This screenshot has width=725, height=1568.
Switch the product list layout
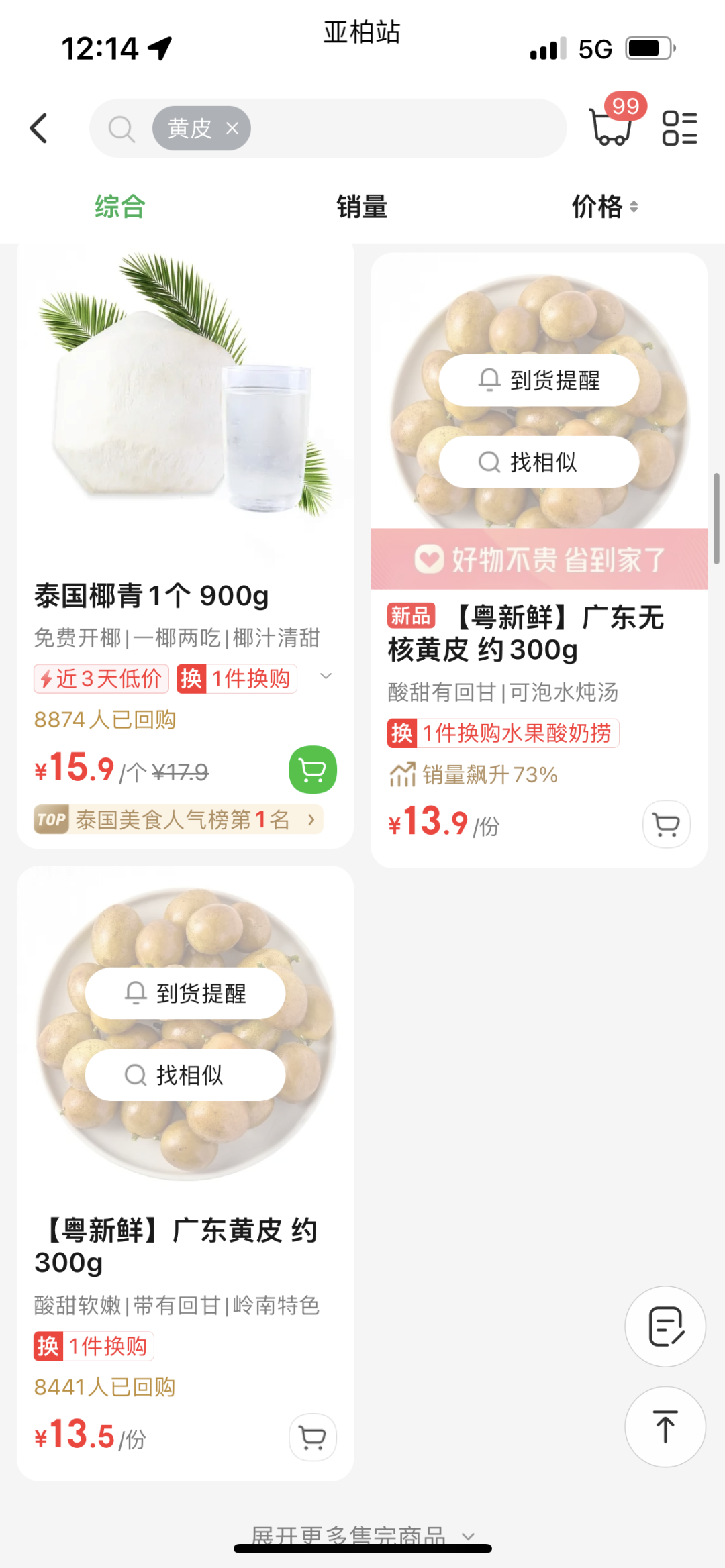(679, 128)
